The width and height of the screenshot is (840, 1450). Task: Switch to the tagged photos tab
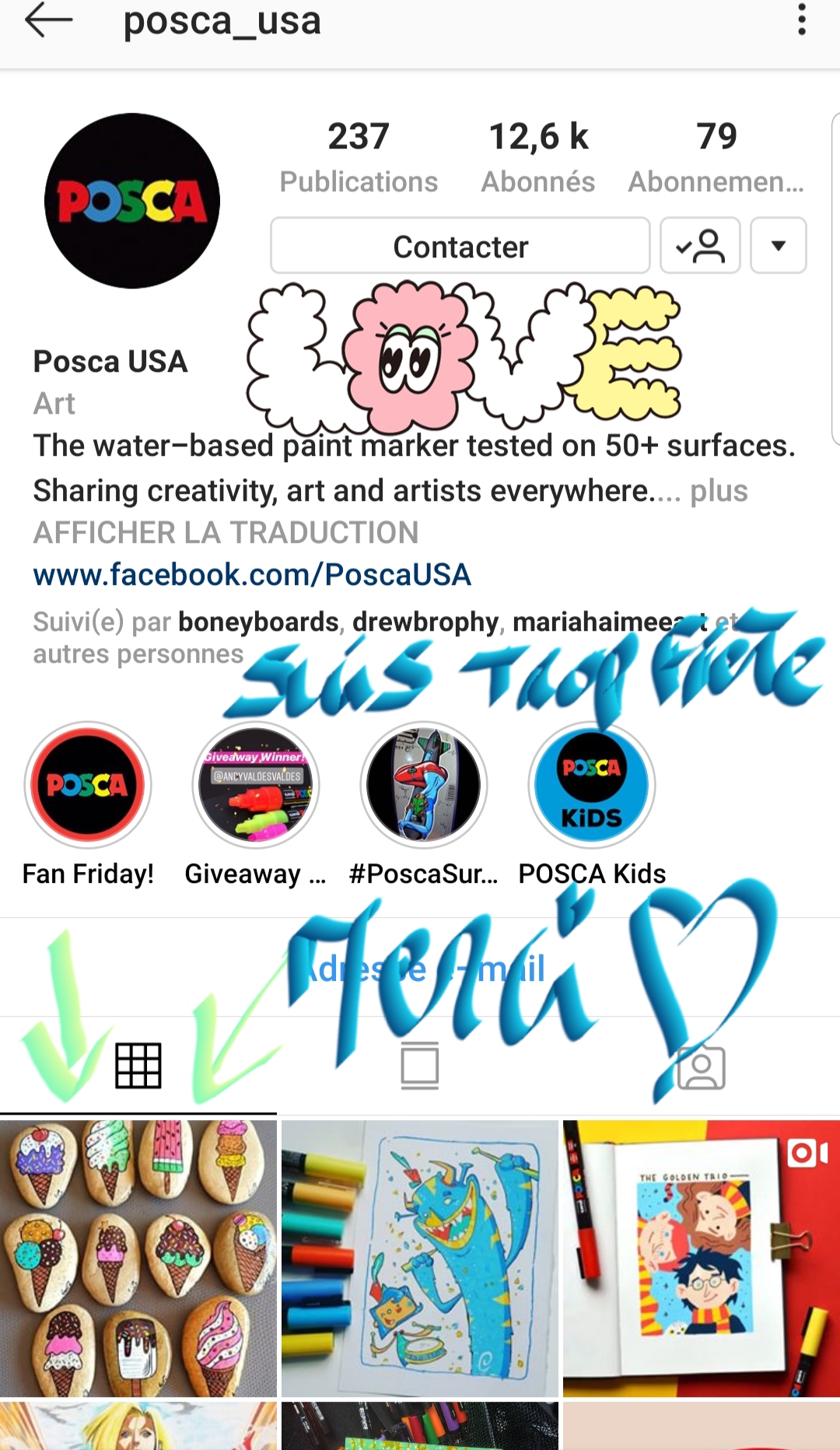[701, 1066]
